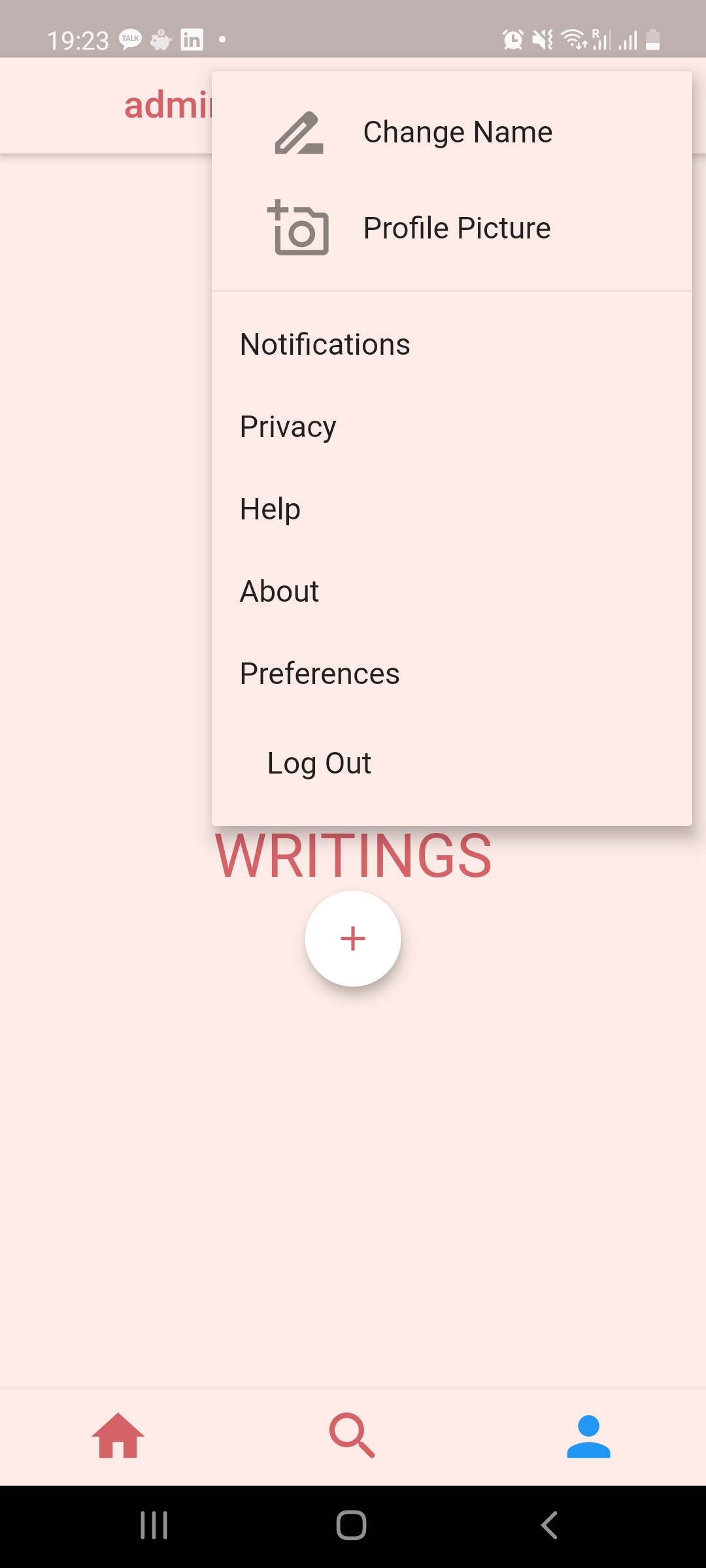Open recent apps from the navigation bar

154,1526
